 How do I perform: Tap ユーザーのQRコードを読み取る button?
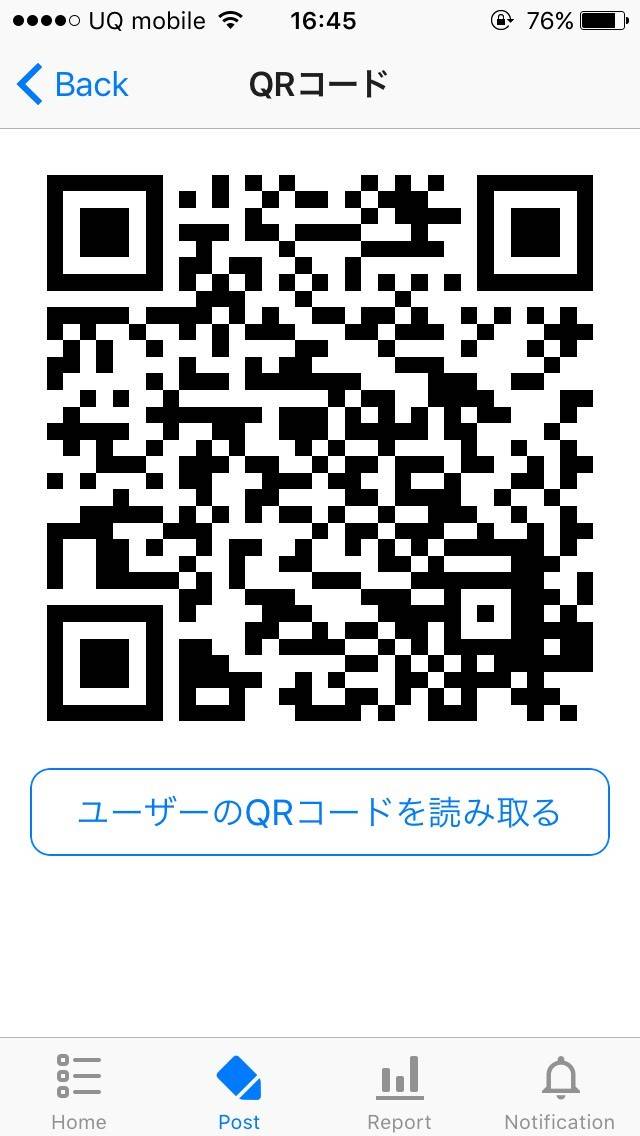pyautogui.click(x=320, y=812)
